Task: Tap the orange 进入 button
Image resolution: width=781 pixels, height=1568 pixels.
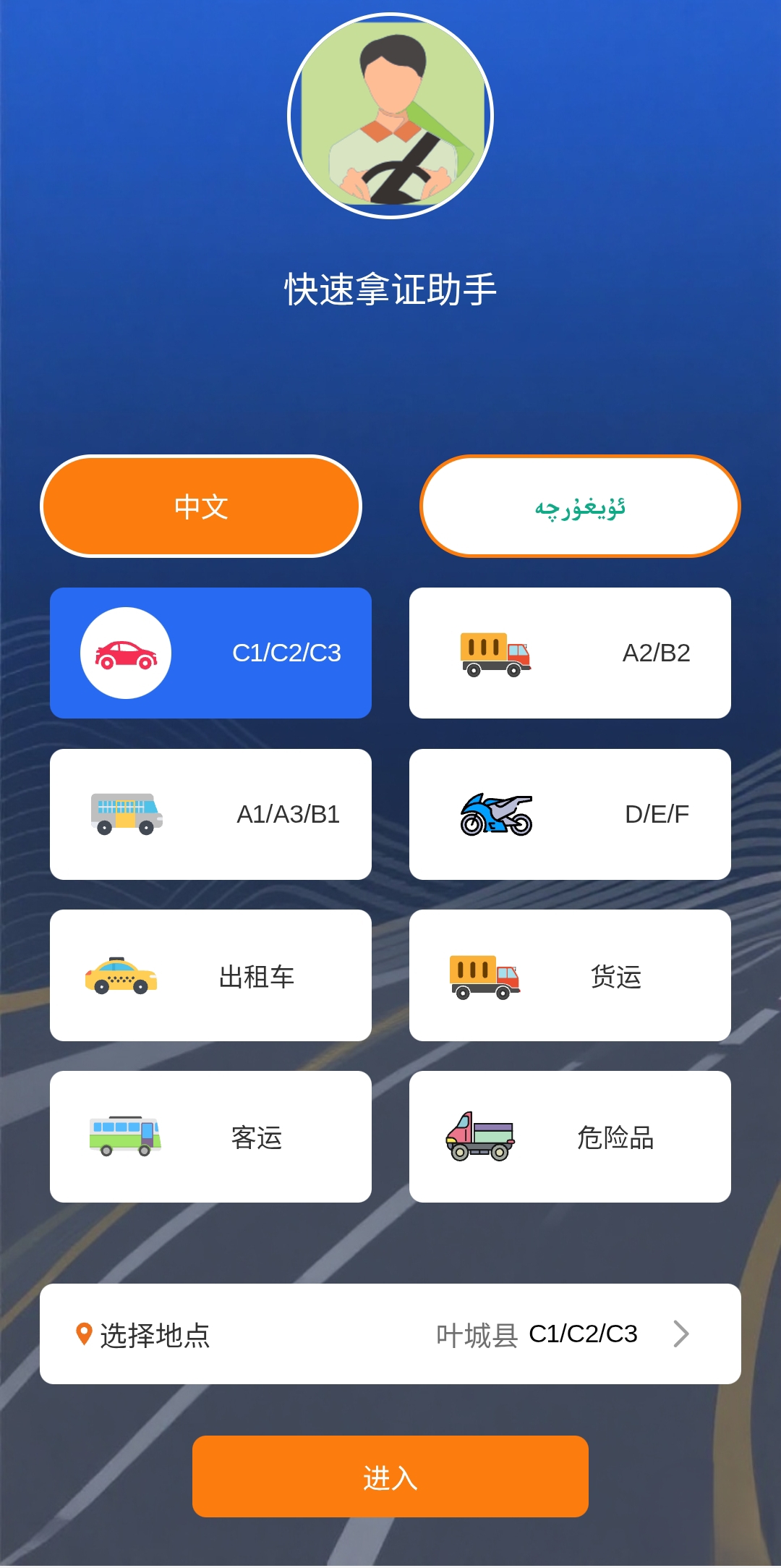Action: click(390, 1477)
